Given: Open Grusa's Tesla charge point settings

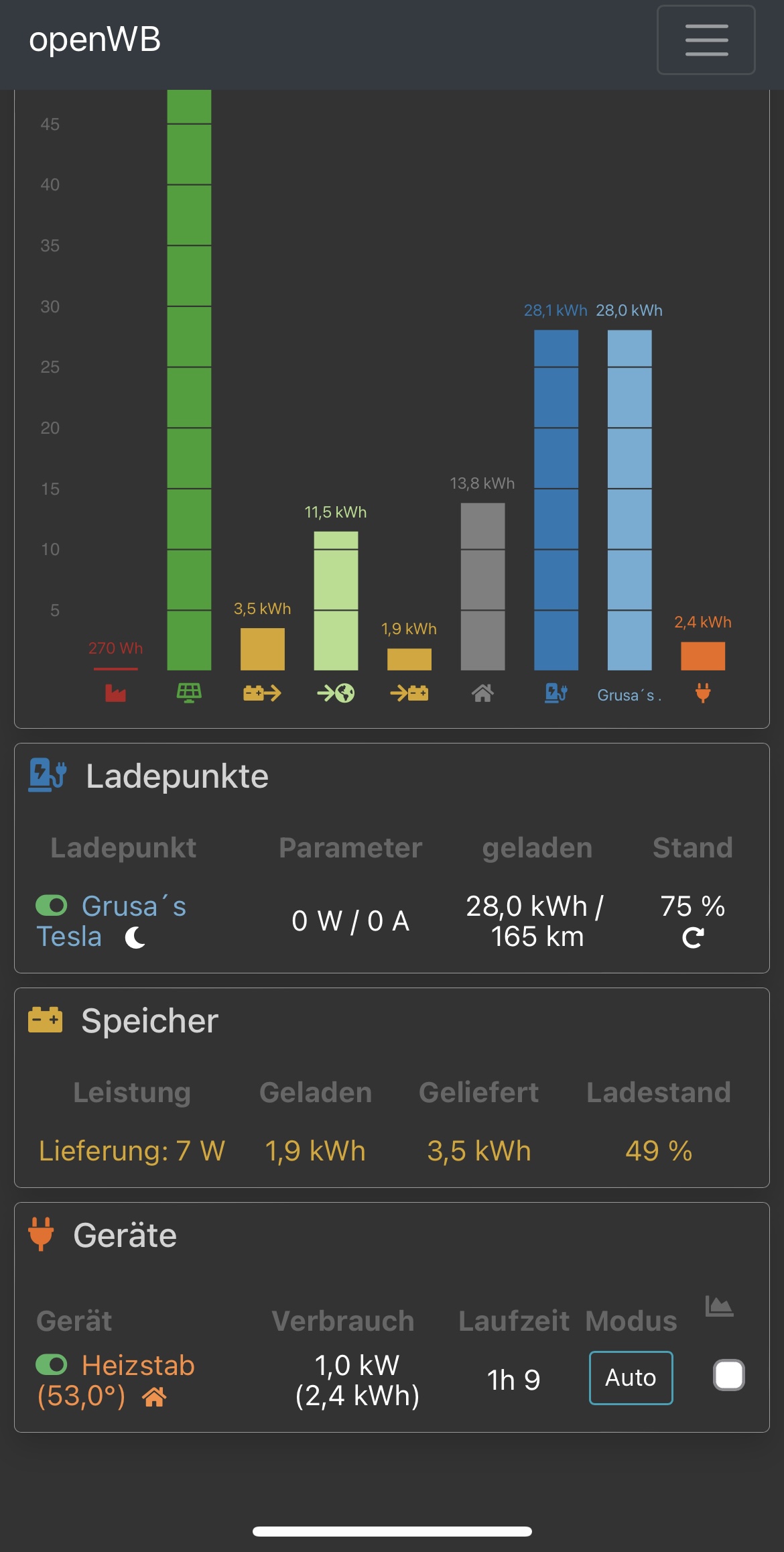Looking at the screenshot, I should [133, 906].
